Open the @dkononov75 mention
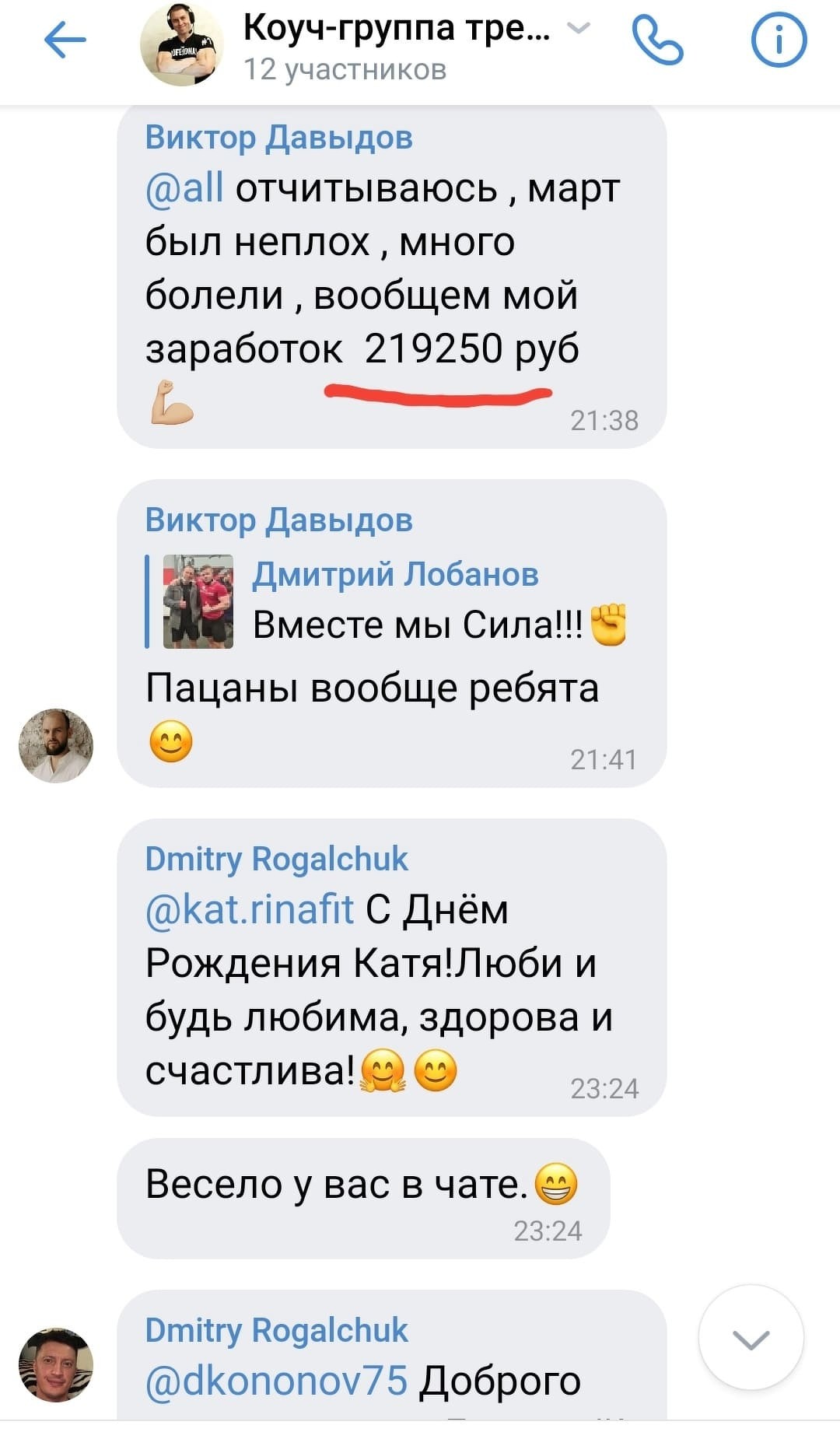This screenshot has height=1432, width=840. (x=276, y=1381)
